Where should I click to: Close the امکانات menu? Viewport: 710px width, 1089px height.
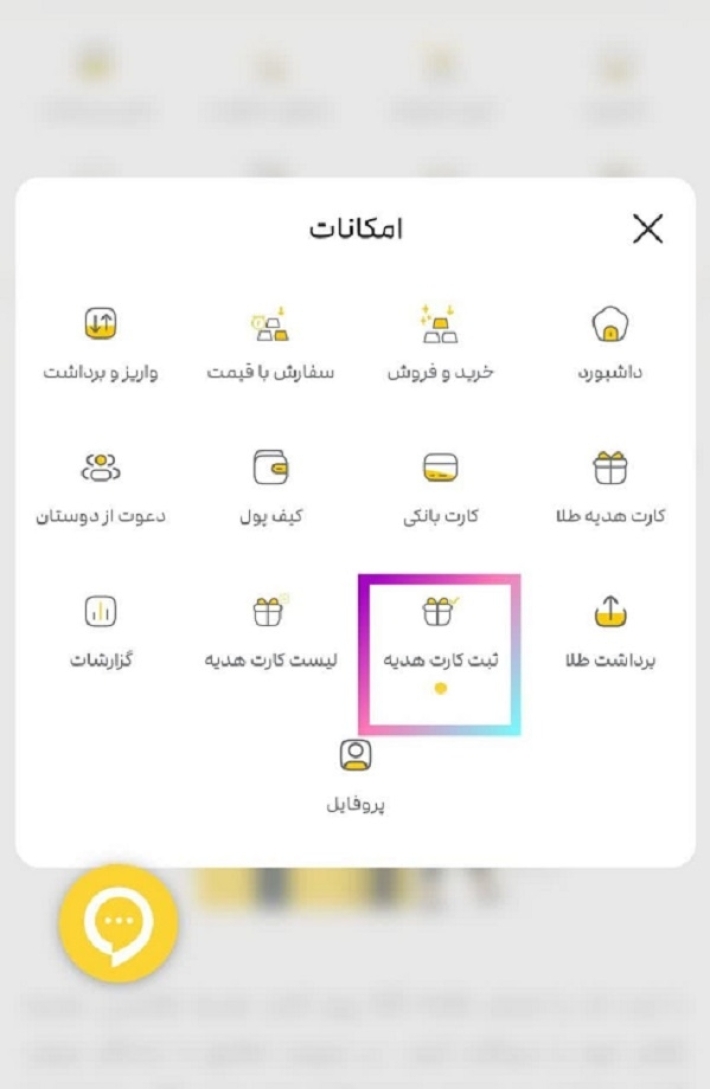(x=648, y=230)
